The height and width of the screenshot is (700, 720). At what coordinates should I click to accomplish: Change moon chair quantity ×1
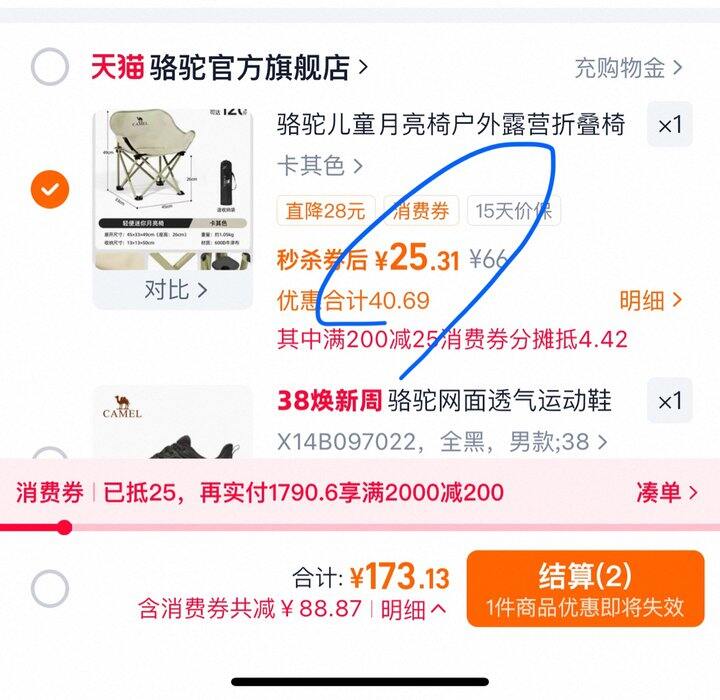point(669,125)
